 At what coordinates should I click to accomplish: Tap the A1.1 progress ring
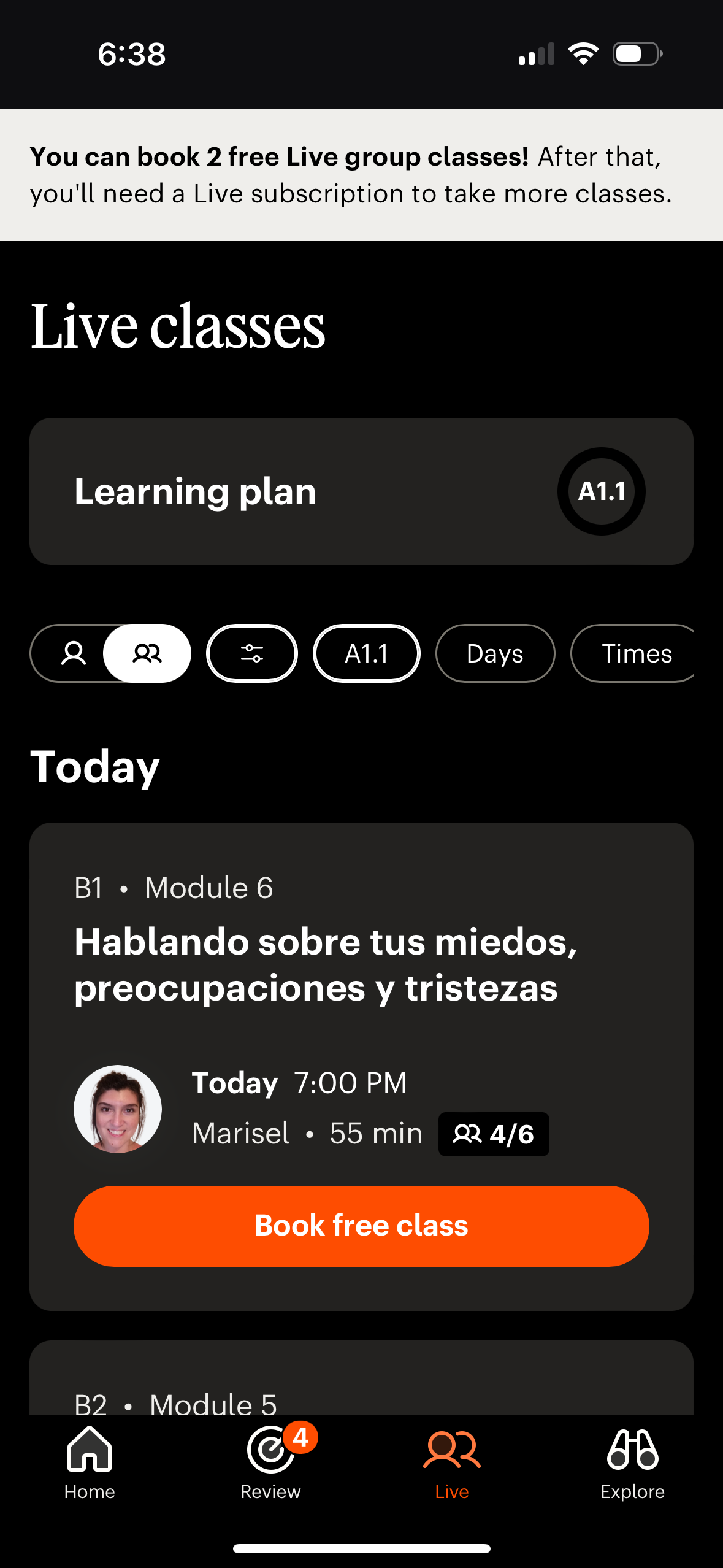(x=602, y=490)
